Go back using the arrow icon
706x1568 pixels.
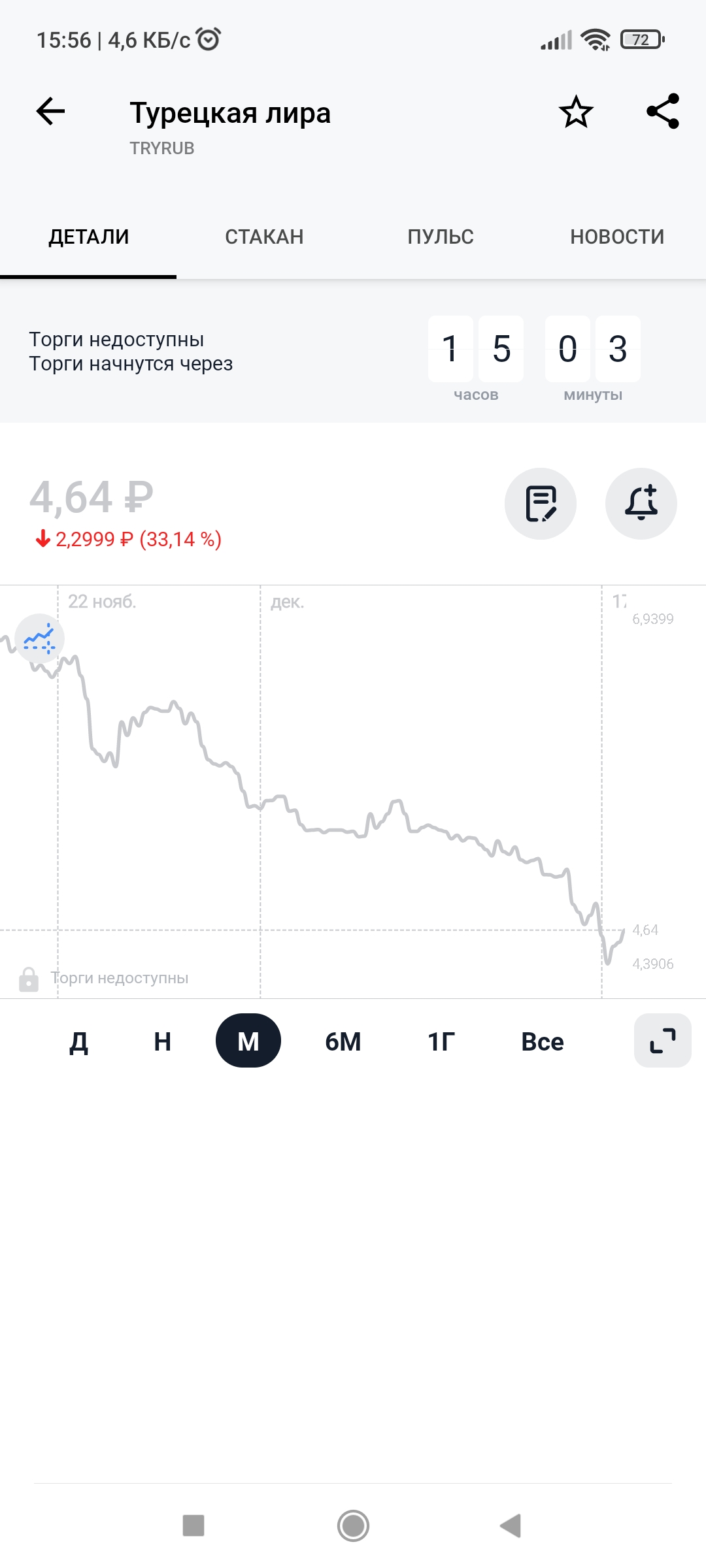pos(50,111)
